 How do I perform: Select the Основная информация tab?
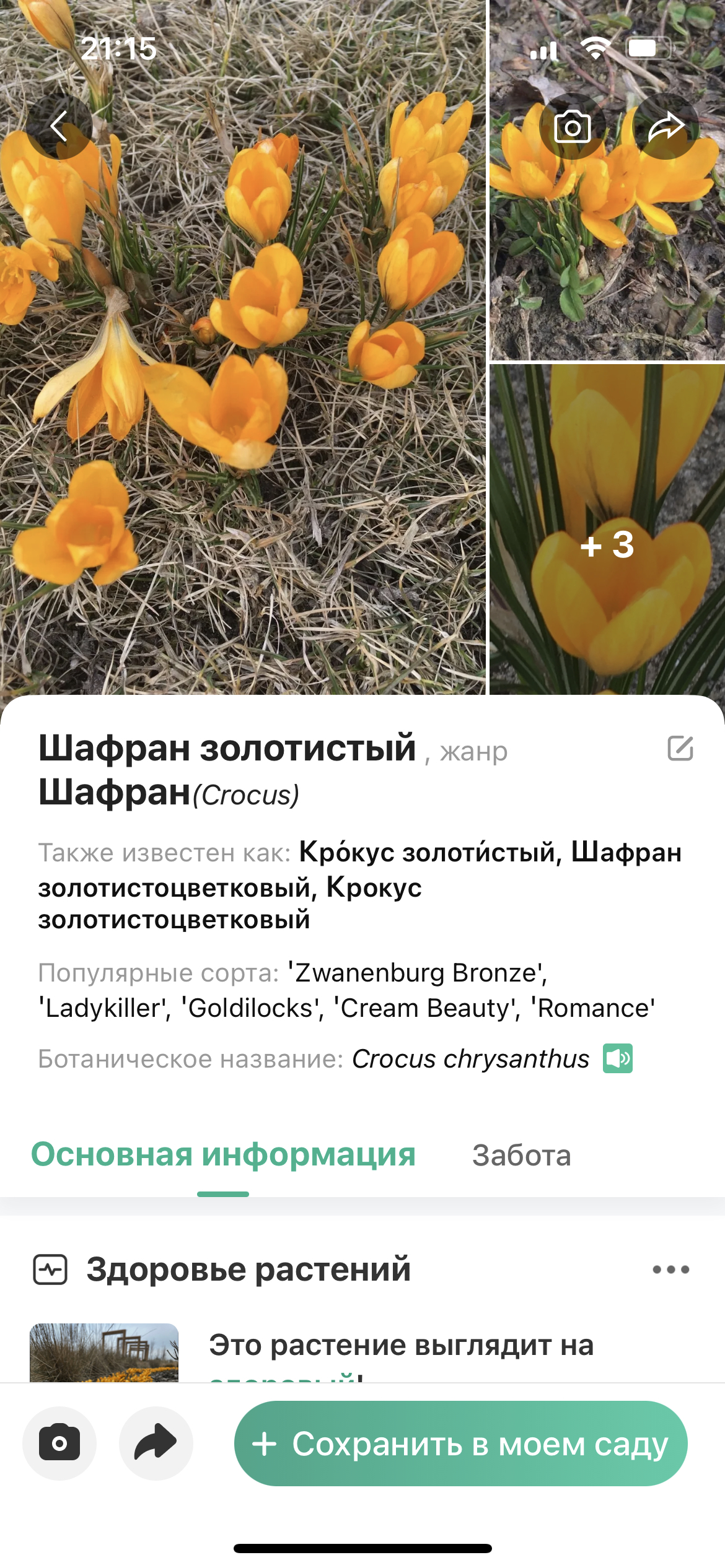tap(223, 1156)
